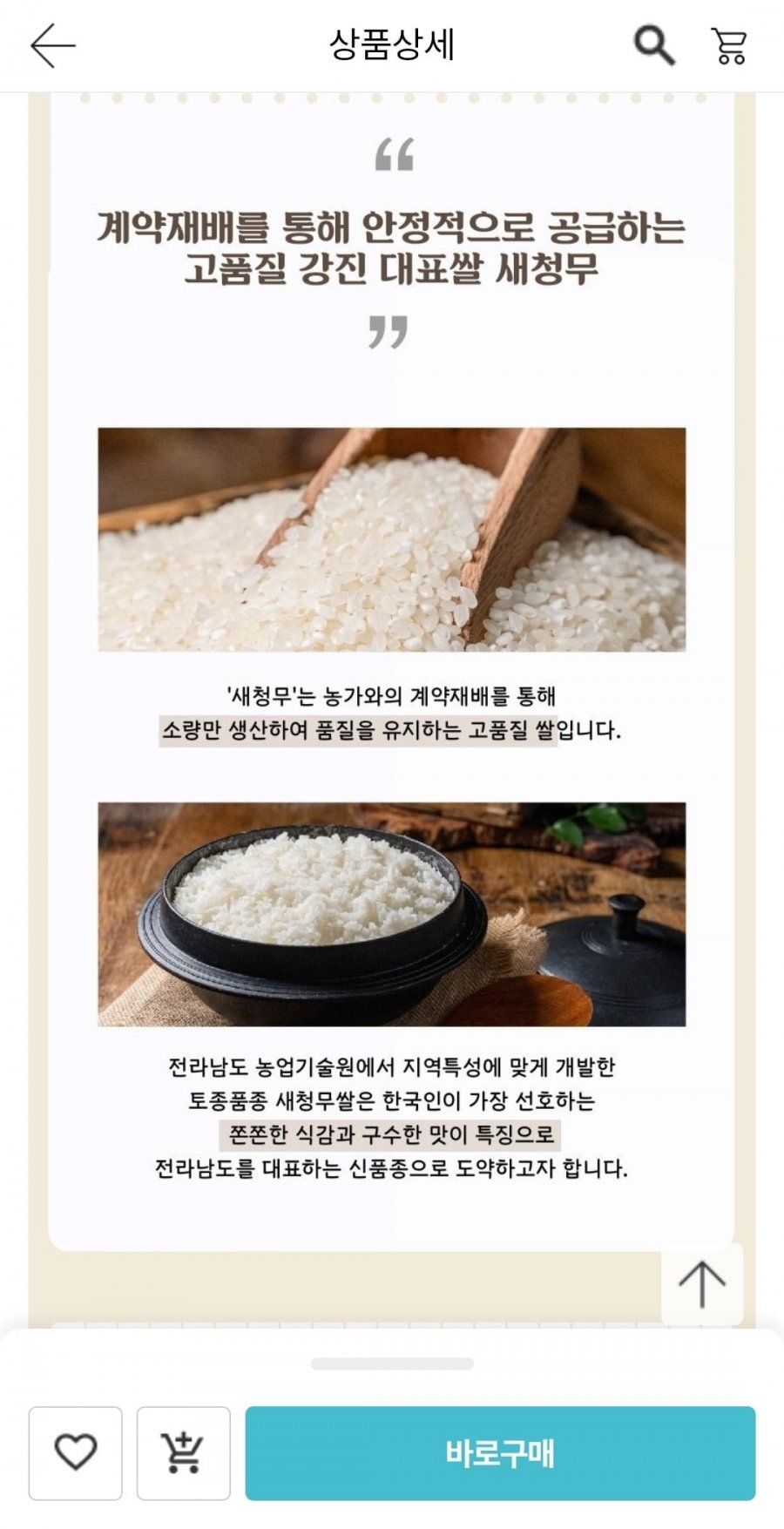Tap 바로구매 to buy now
This screenshot has height=1529, width=784.
(500, 1452)
